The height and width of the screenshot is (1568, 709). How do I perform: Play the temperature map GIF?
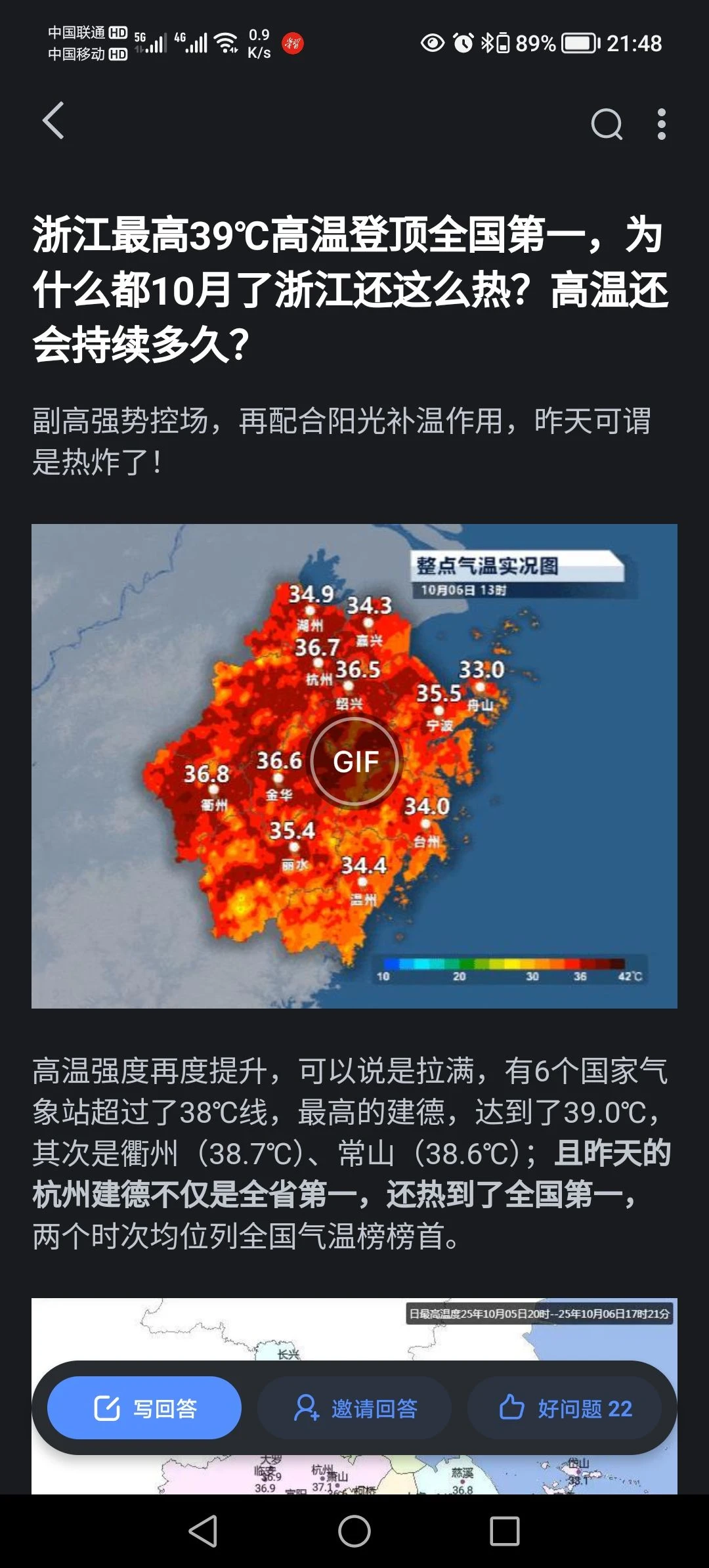[354, 762]
